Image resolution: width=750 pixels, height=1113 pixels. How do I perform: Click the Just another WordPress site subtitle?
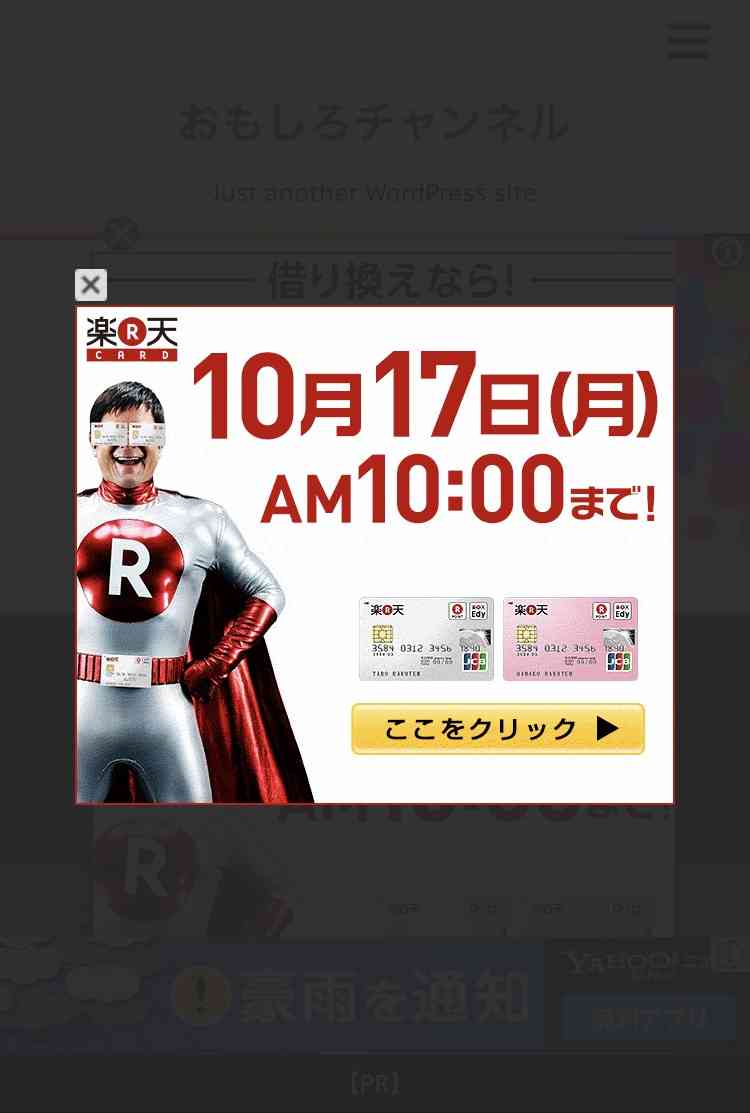375,192
